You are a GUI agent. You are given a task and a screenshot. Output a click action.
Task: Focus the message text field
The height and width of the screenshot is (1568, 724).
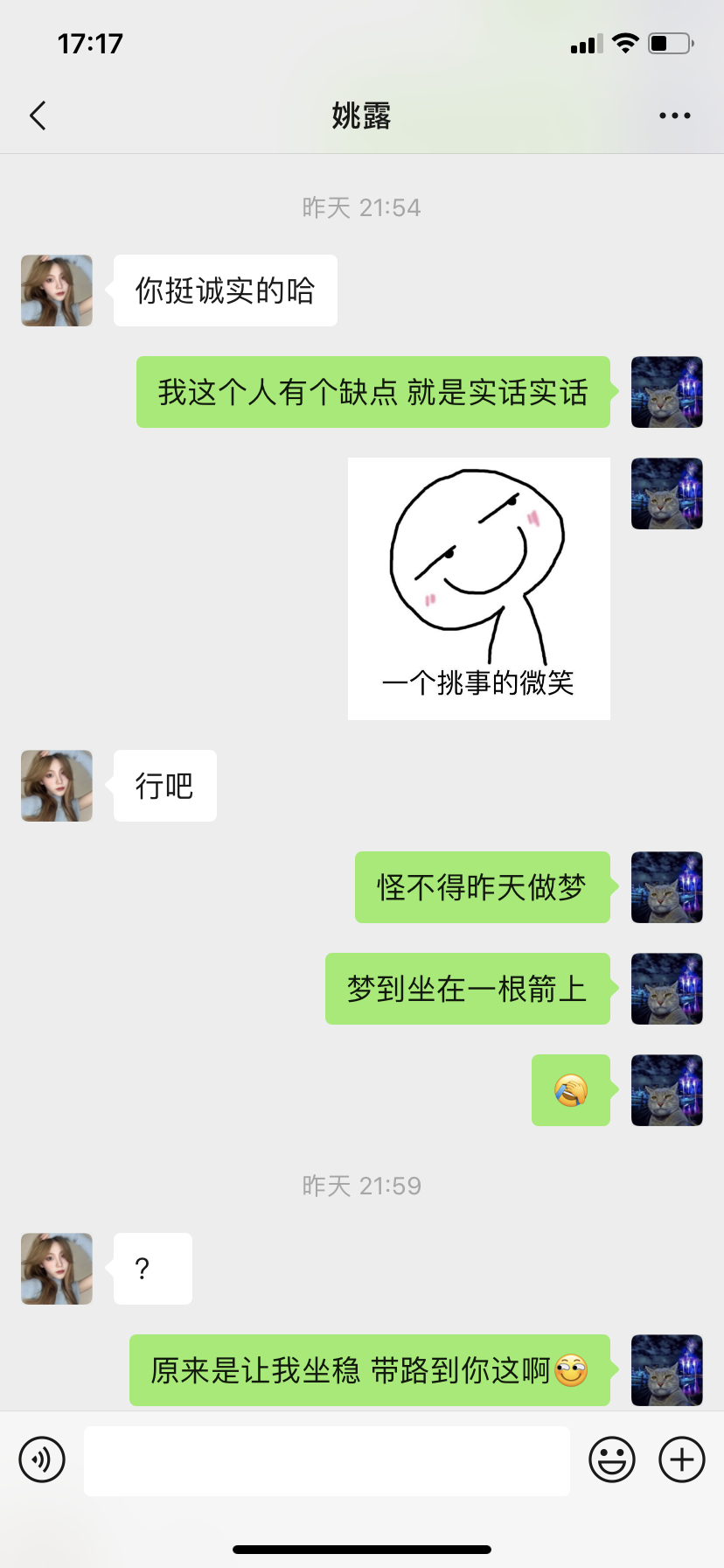pyautogui.click(x=326, y=1460)
